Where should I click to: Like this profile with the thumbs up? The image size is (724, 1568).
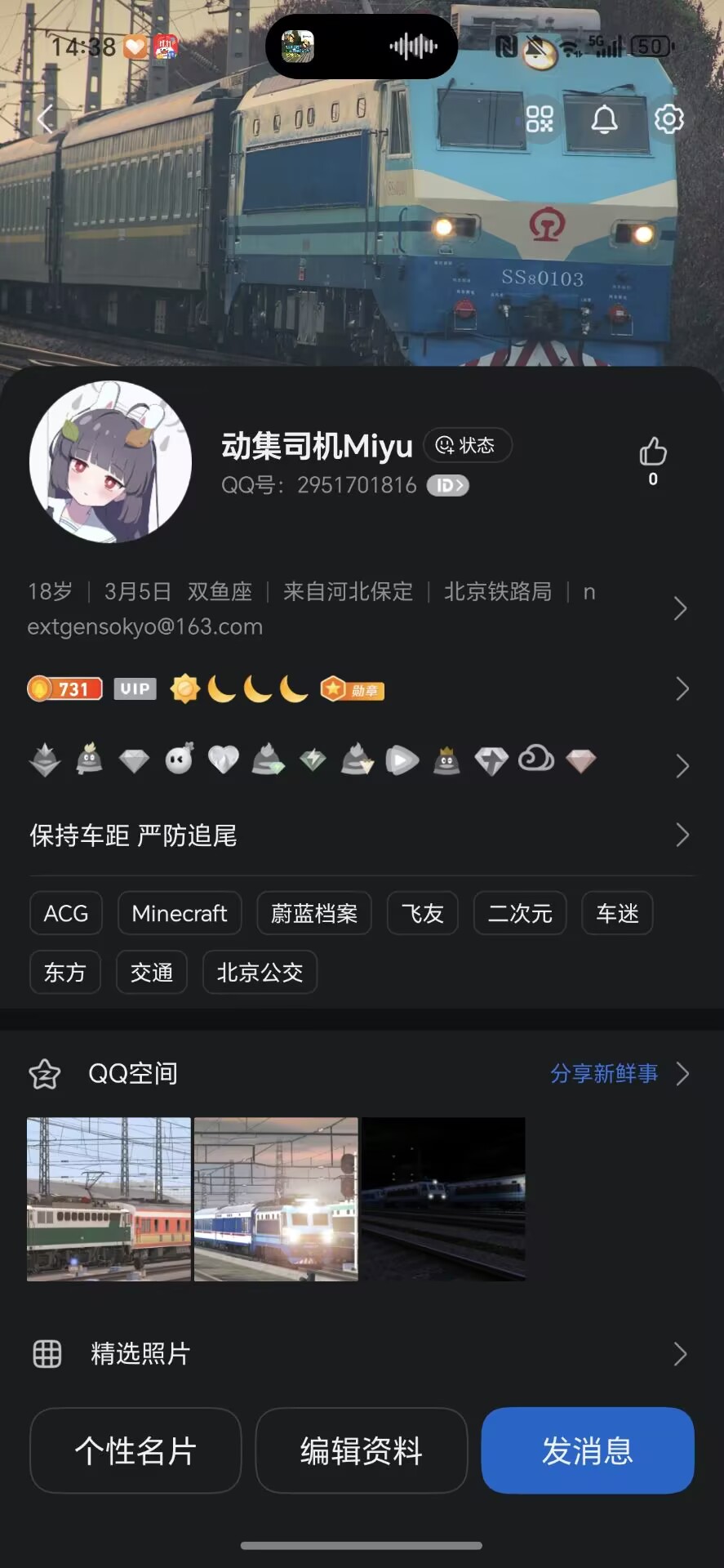(x=652, y=452)
